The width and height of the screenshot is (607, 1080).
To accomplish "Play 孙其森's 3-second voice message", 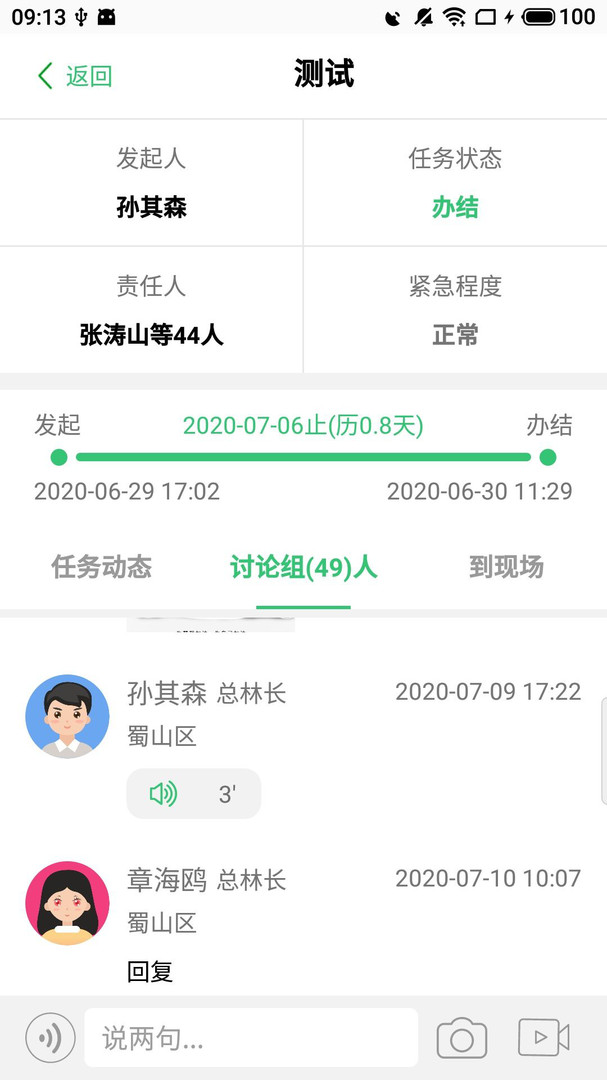I will click(x=193, y=794).
